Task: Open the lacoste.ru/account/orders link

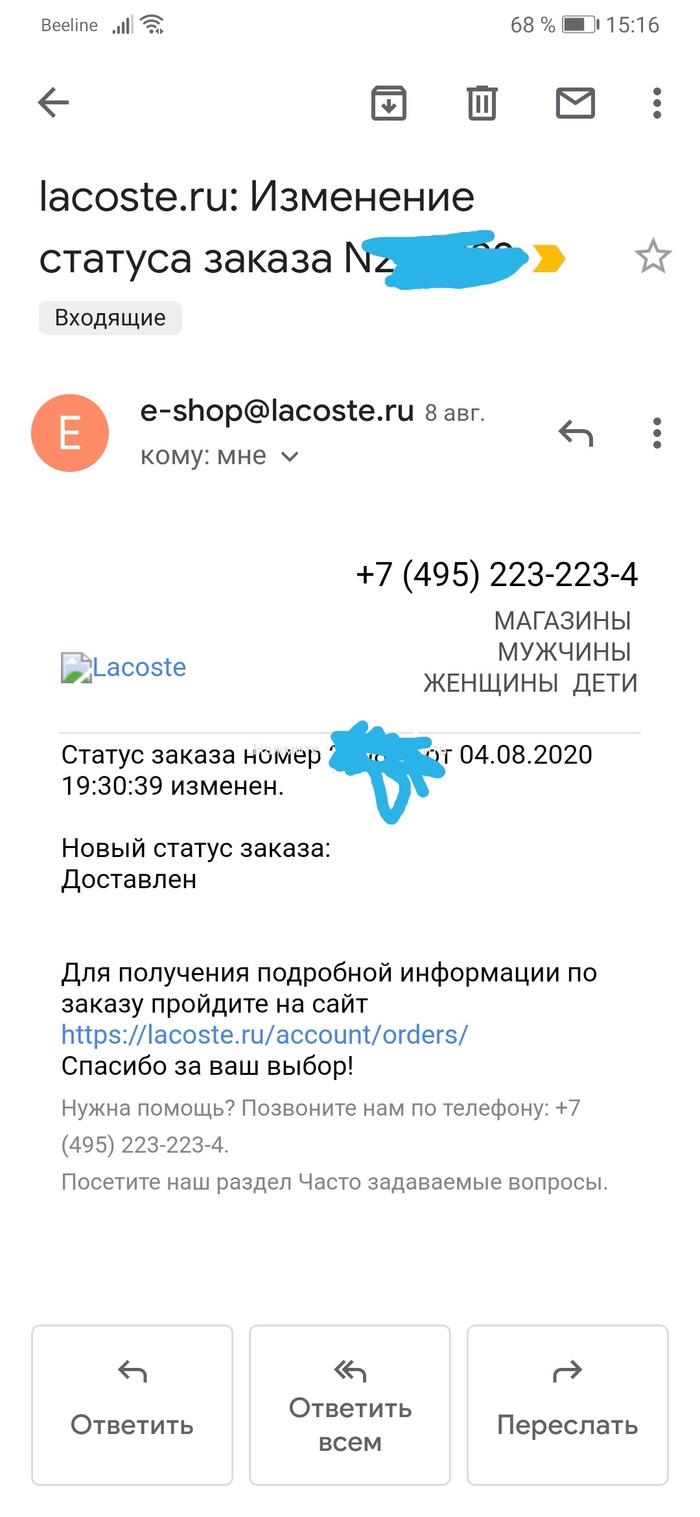Action: click(x=264, y=1034)
